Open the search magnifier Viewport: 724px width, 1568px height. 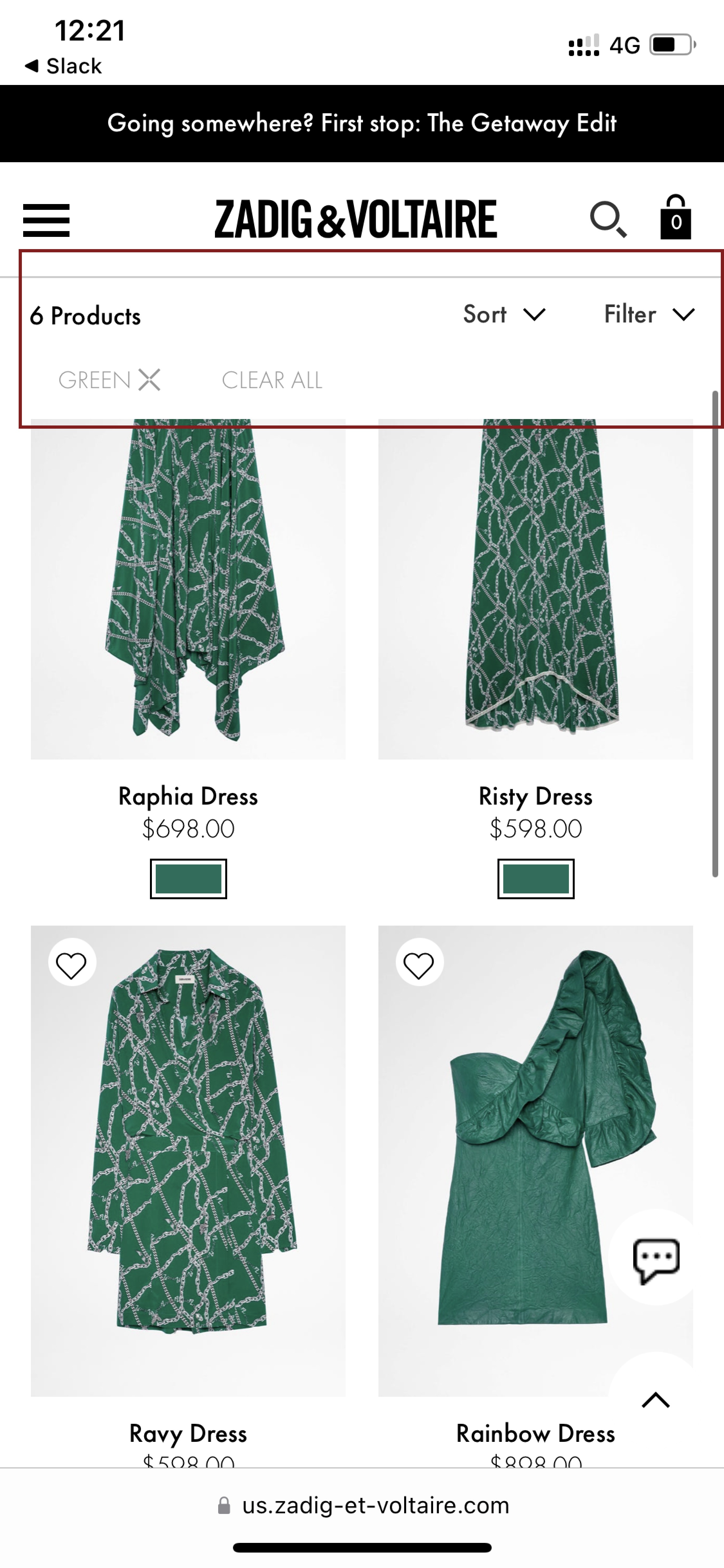click(608, 219)
